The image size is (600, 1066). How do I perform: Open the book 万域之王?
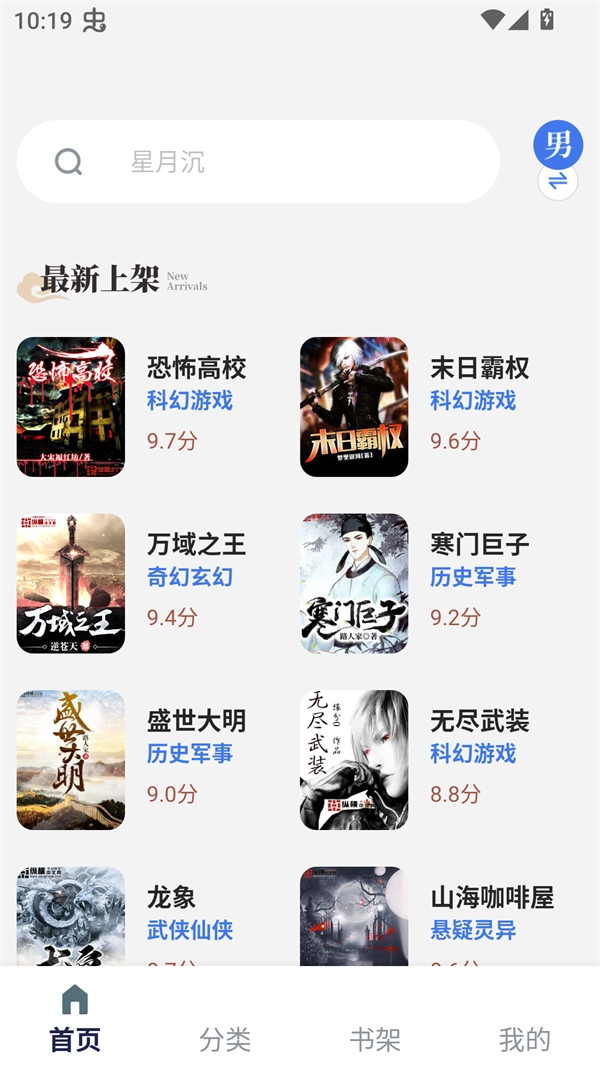pyautogui.click(x=71, y=583)
